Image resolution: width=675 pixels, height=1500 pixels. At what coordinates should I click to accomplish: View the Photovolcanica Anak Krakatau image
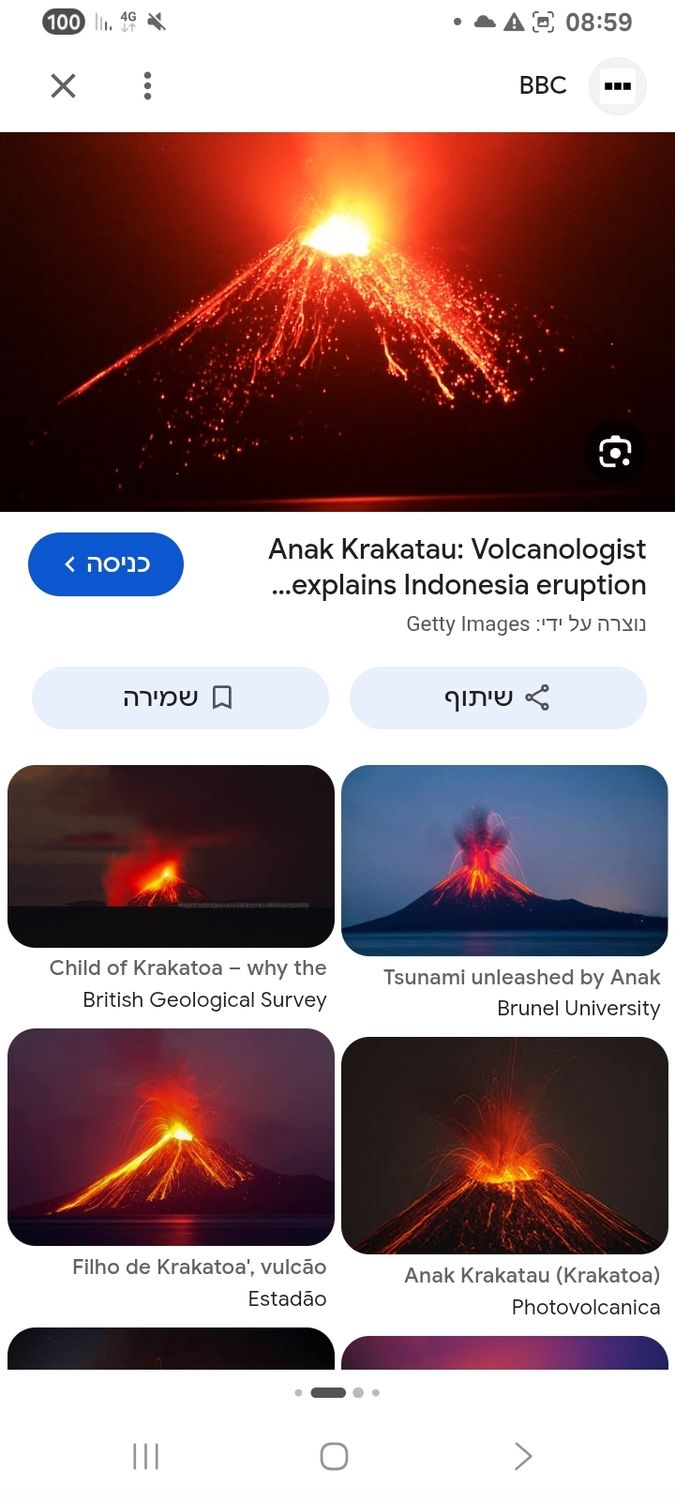504,1146
